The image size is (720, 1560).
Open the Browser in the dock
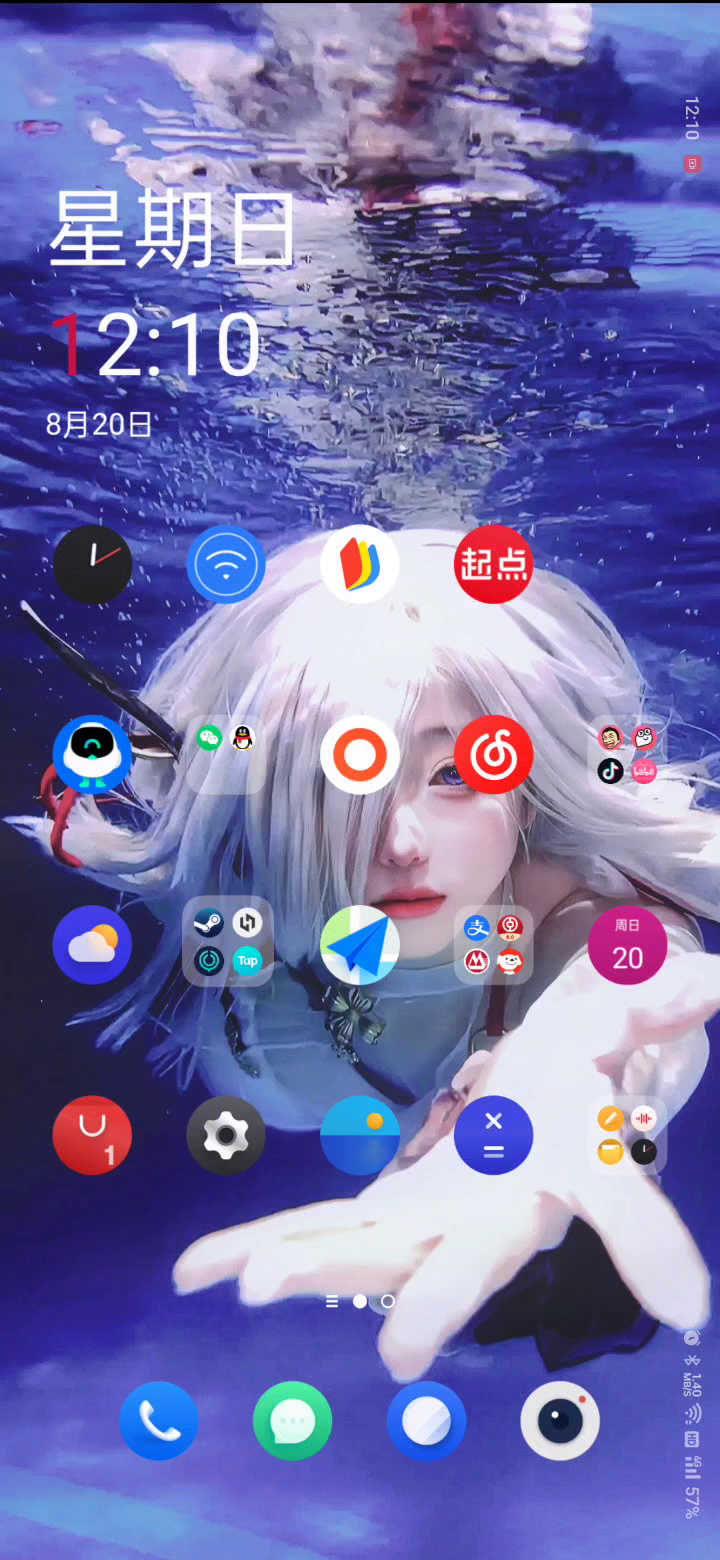[427, 1421]
